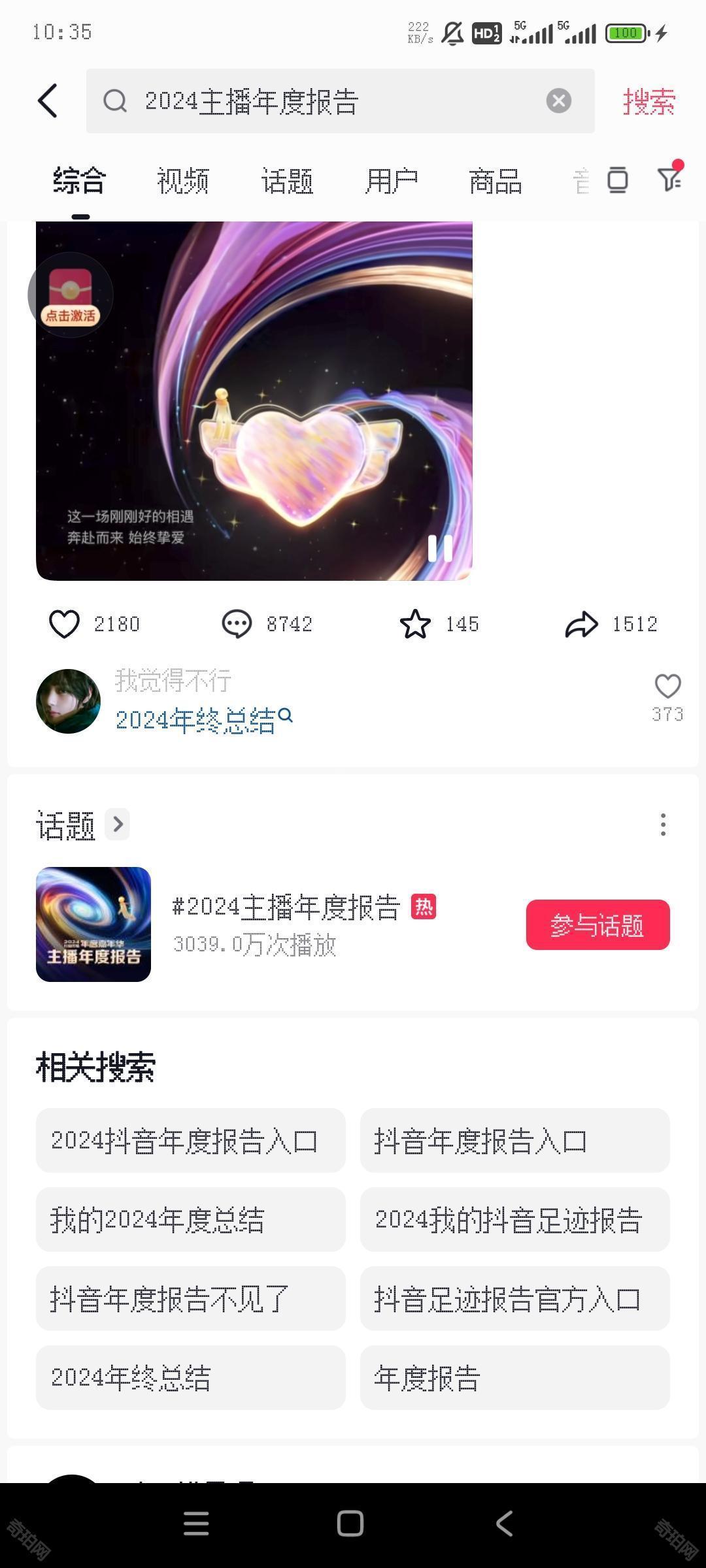The height and width of the screenshot is (1568, 706).
Task: Open the 话题 section overflow menu
Action: point(663,825)
